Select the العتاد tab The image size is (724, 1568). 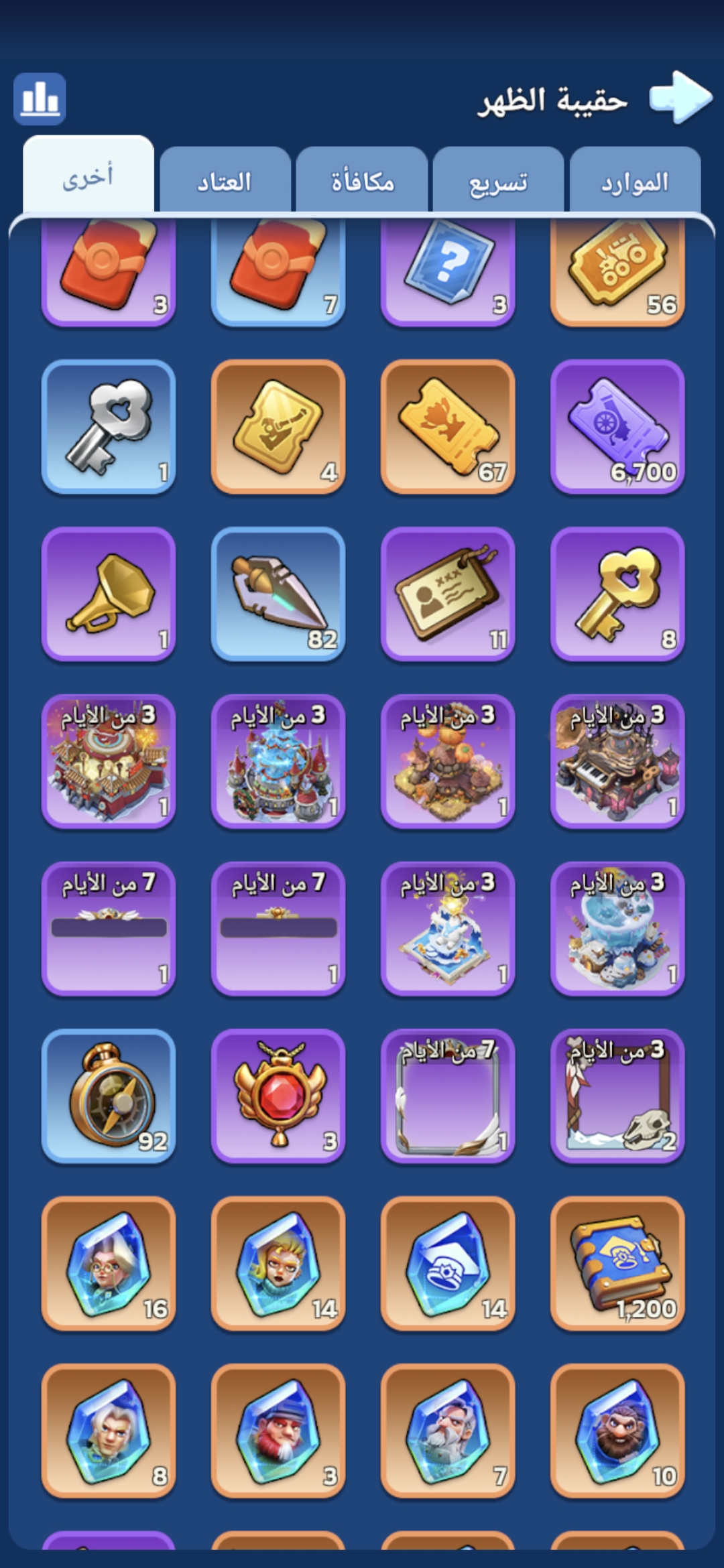[225, 182]
